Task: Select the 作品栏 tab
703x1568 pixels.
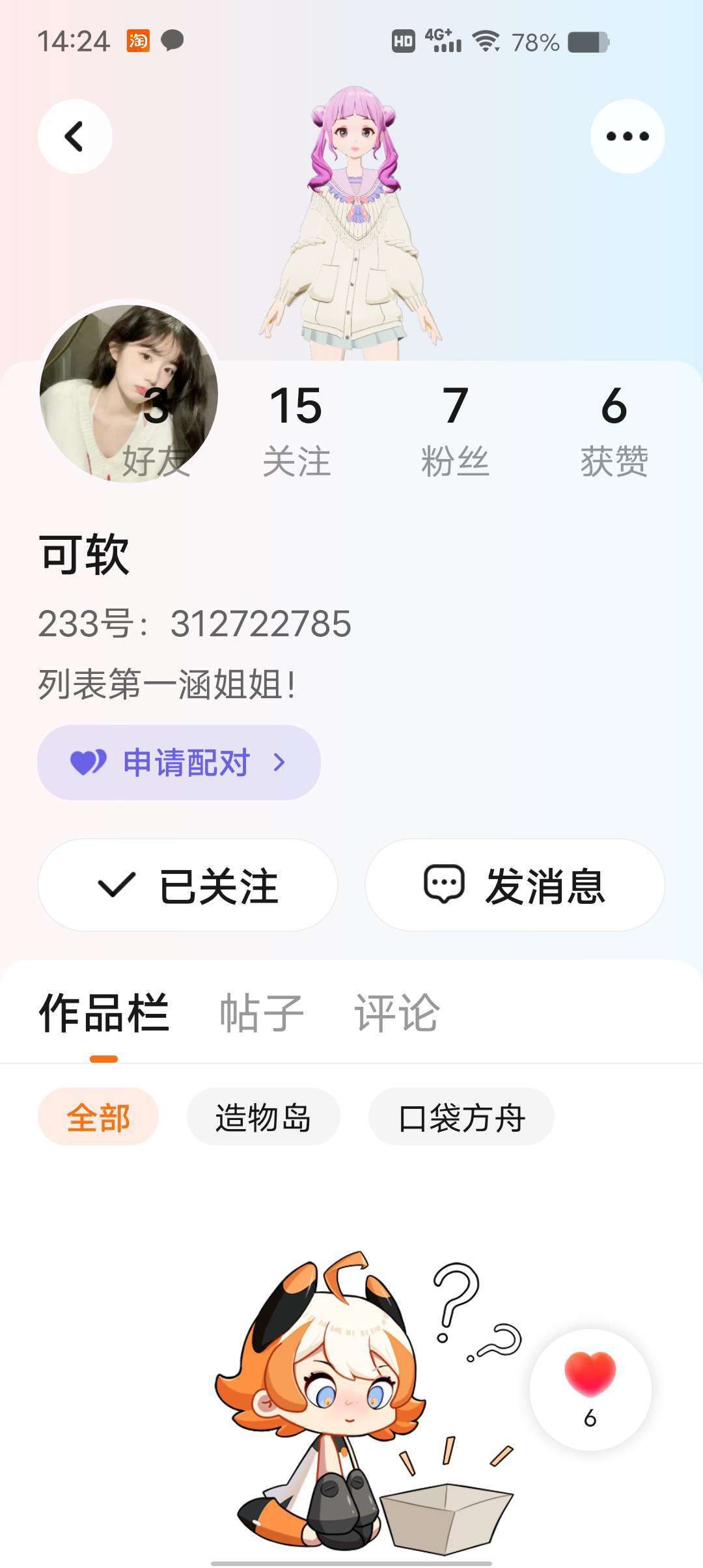Action: tap(104, 1013)
